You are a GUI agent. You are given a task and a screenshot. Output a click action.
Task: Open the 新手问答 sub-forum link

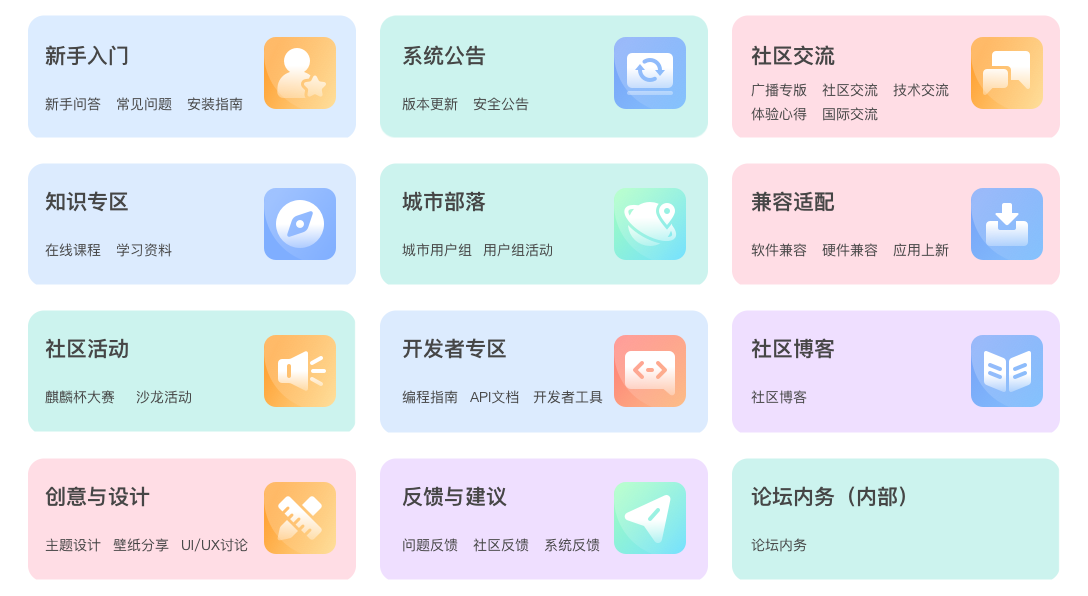[x=72, y=104]
